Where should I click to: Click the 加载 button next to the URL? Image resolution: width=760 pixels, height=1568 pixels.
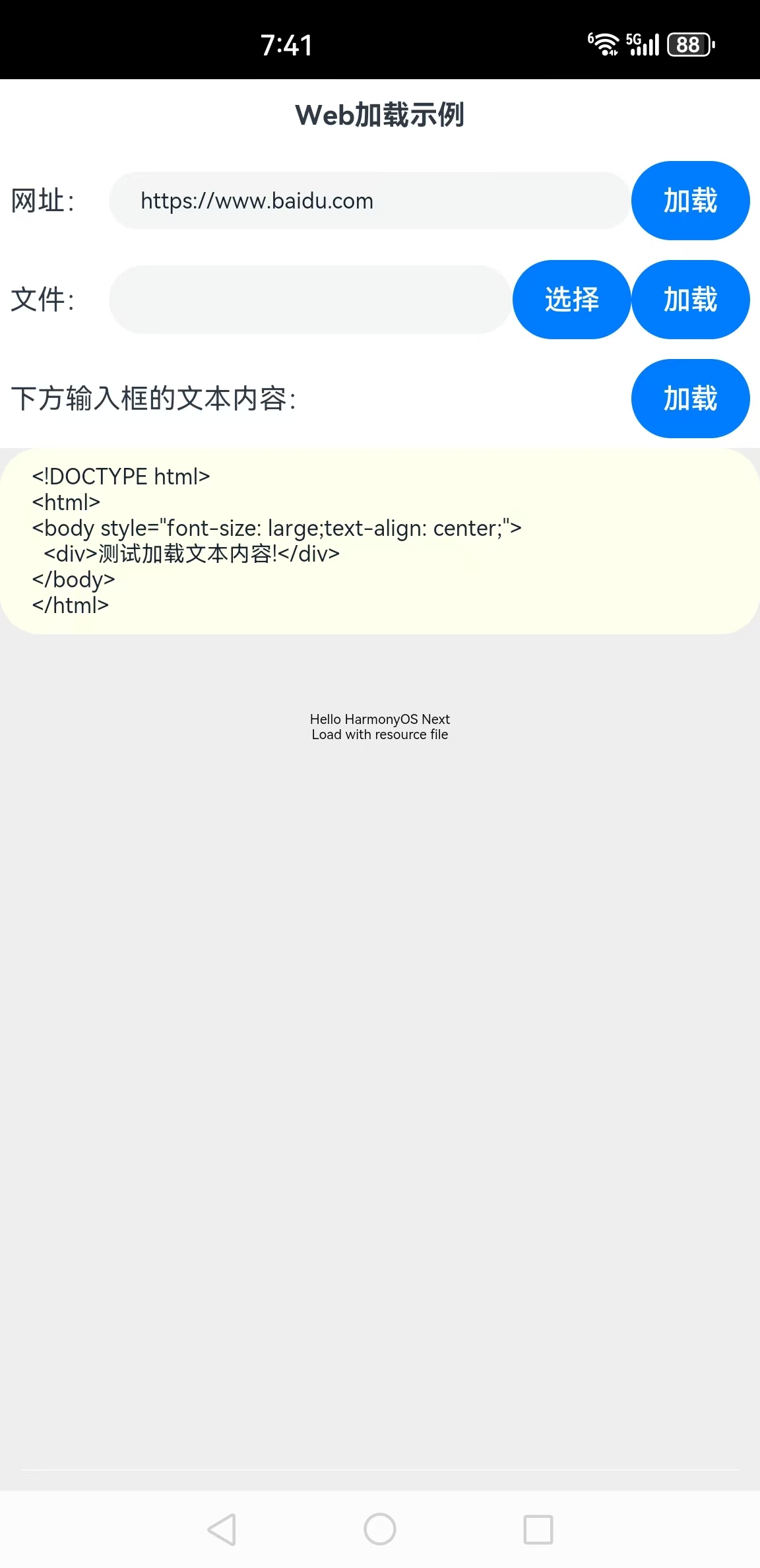[690, 200]
